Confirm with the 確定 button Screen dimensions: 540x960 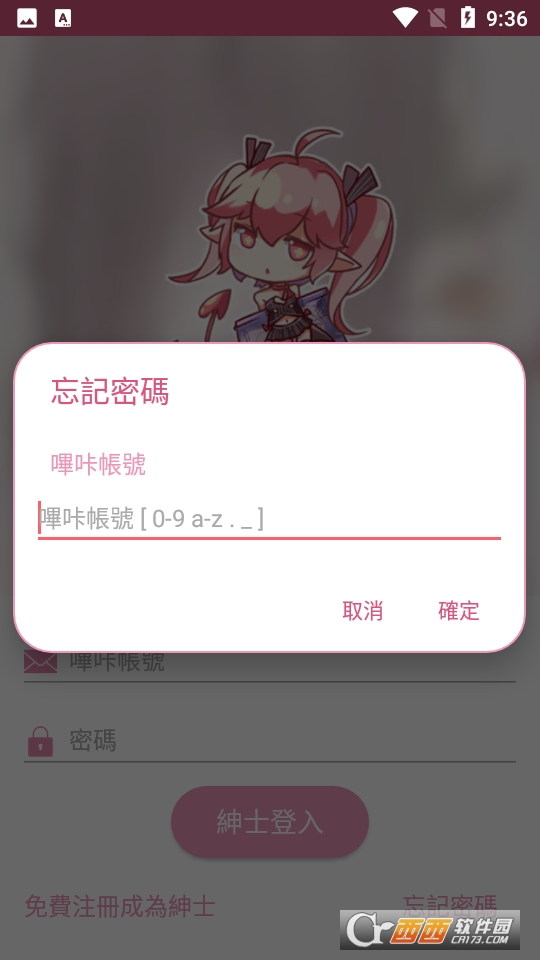[459, 611]
